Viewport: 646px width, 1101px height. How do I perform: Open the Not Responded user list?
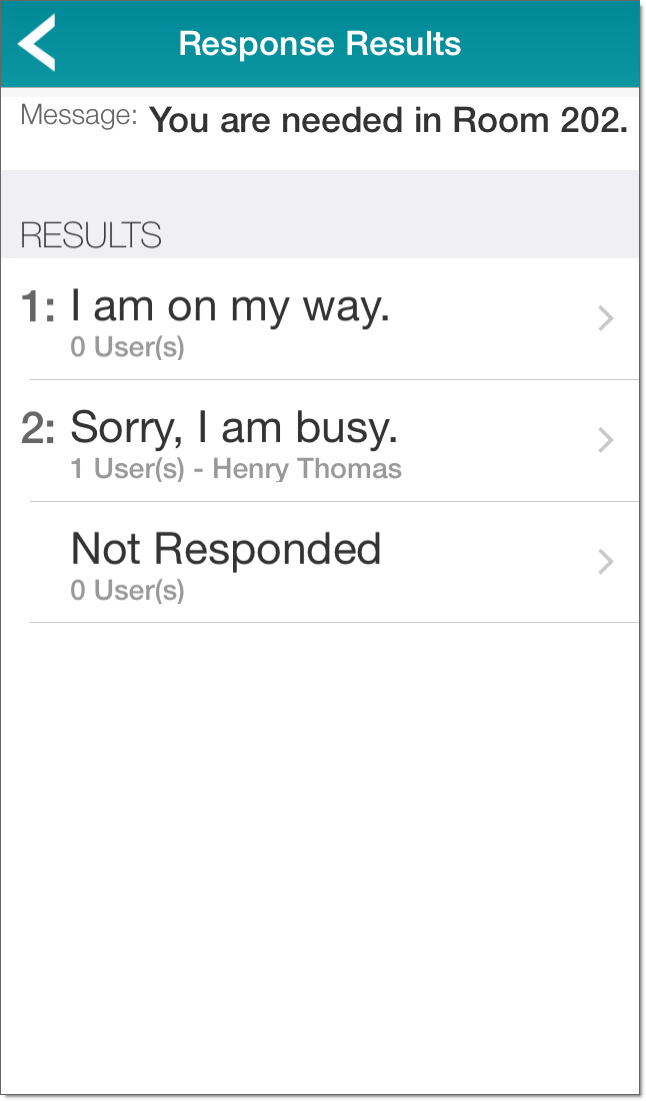pyautogui.click(x=320, y=562)
